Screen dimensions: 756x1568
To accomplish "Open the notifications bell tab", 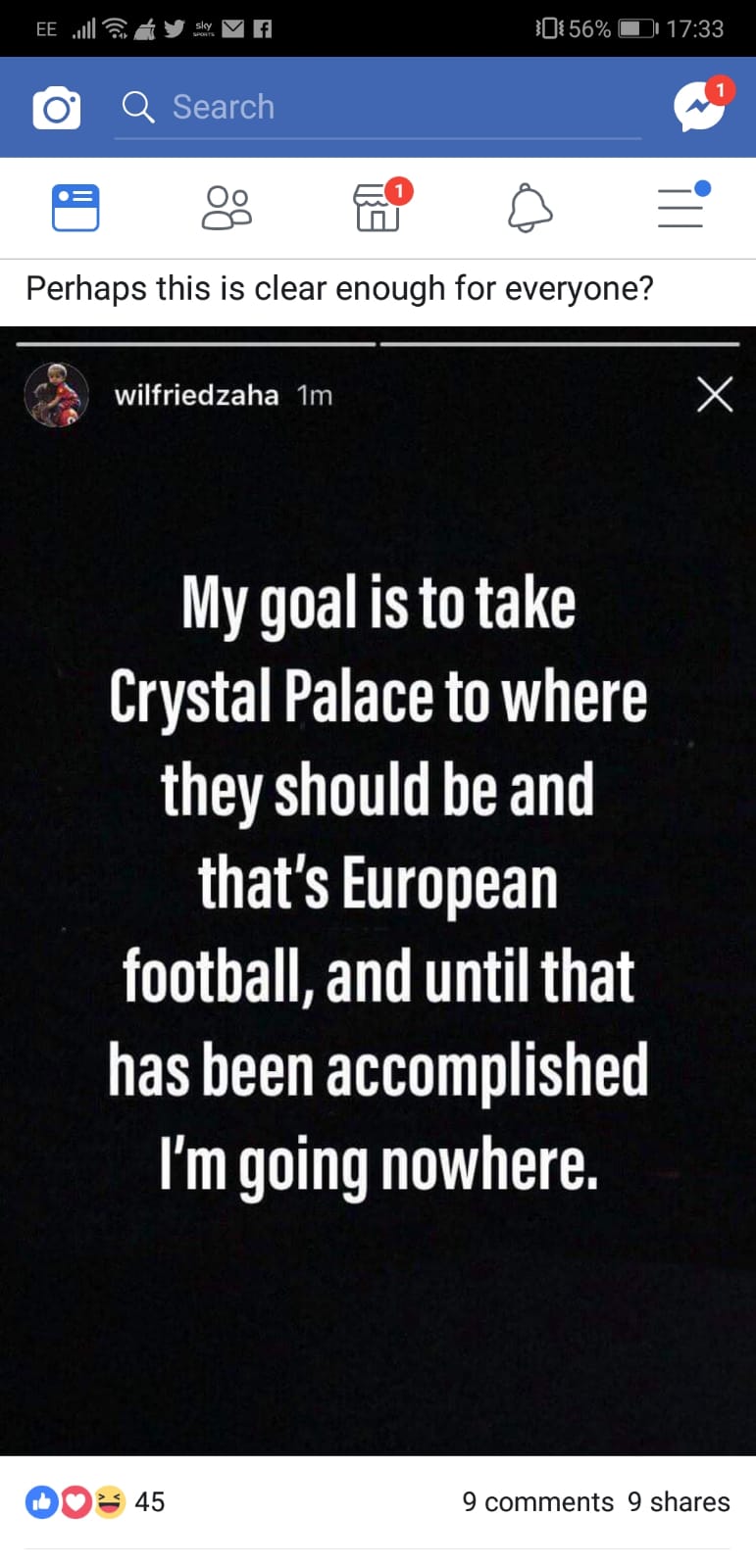I will click(x=529, y=208).
